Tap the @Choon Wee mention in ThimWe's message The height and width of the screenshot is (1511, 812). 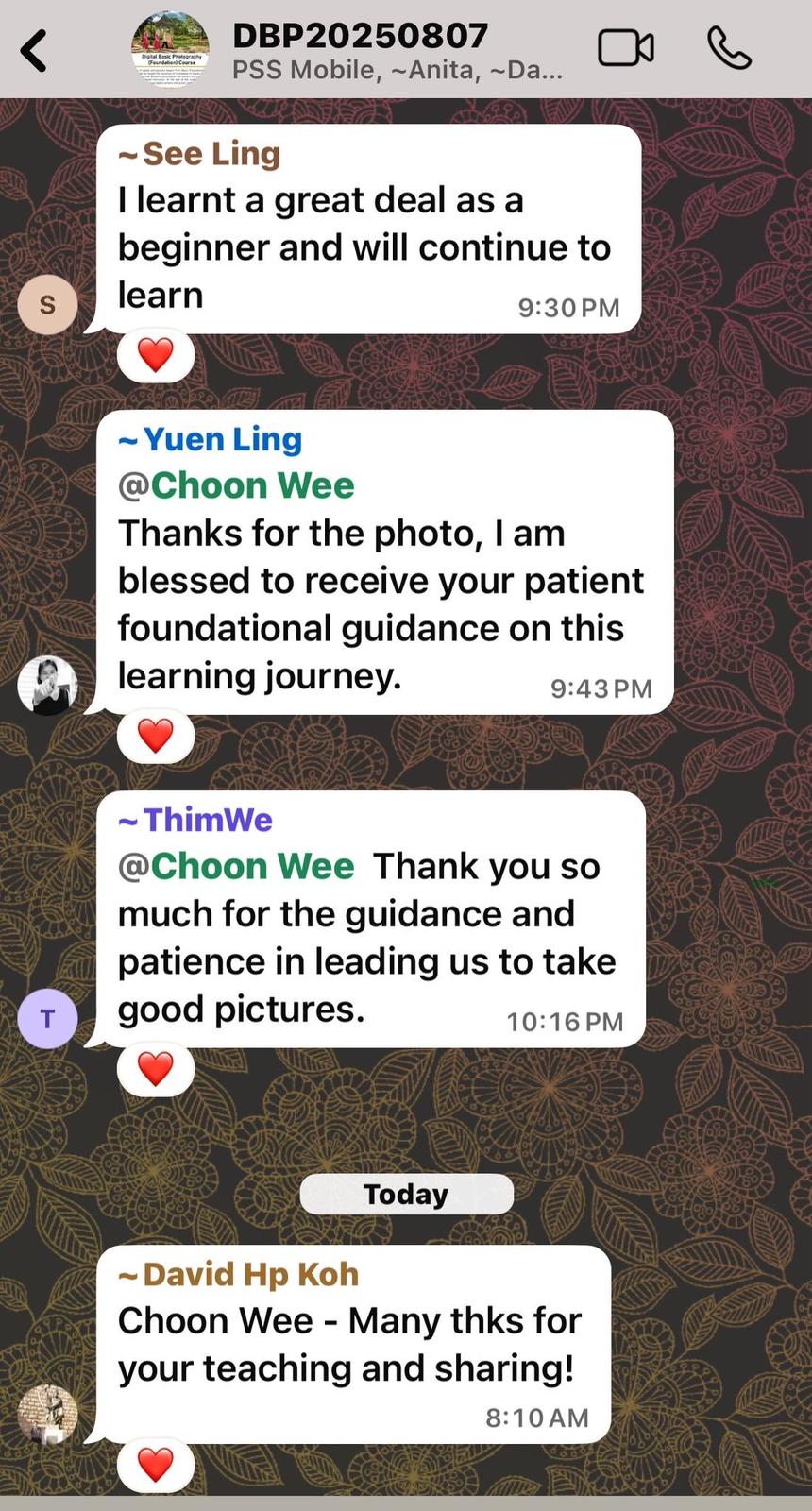(236, 866)
